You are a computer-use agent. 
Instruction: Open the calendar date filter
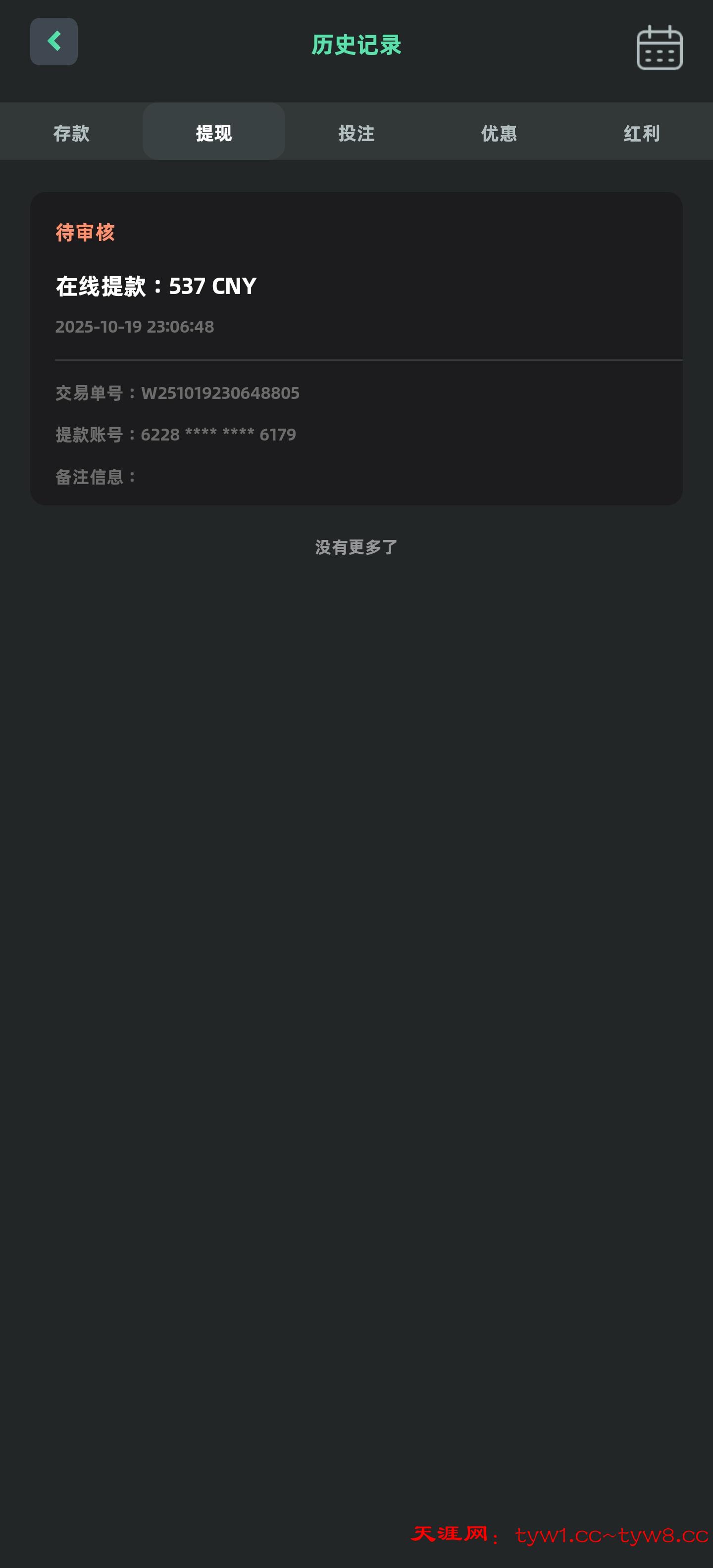tap(659, 48)
